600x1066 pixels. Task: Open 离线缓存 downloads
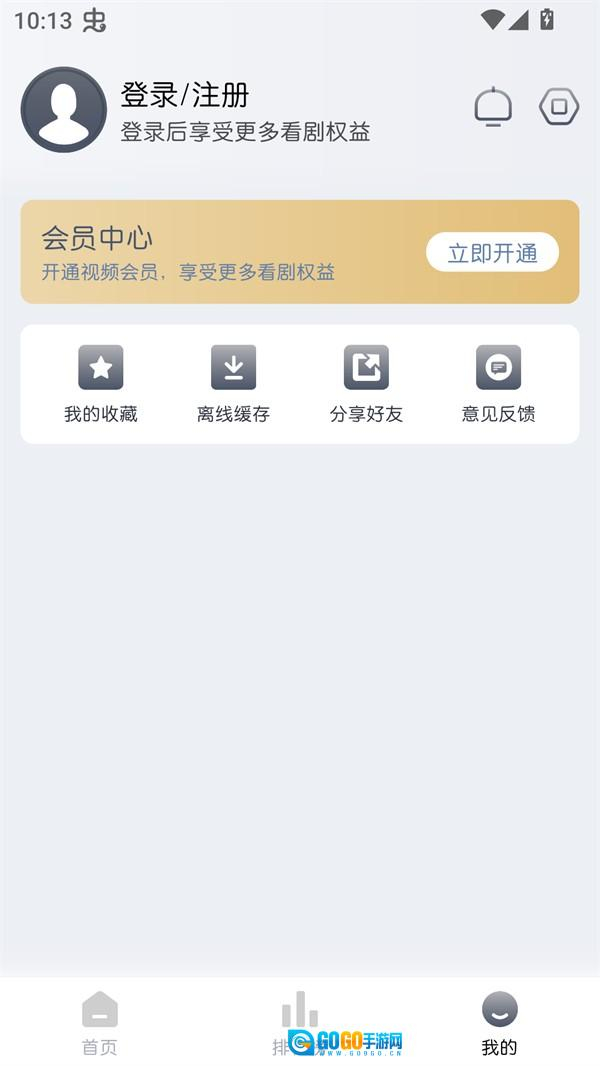click(233, 383)
